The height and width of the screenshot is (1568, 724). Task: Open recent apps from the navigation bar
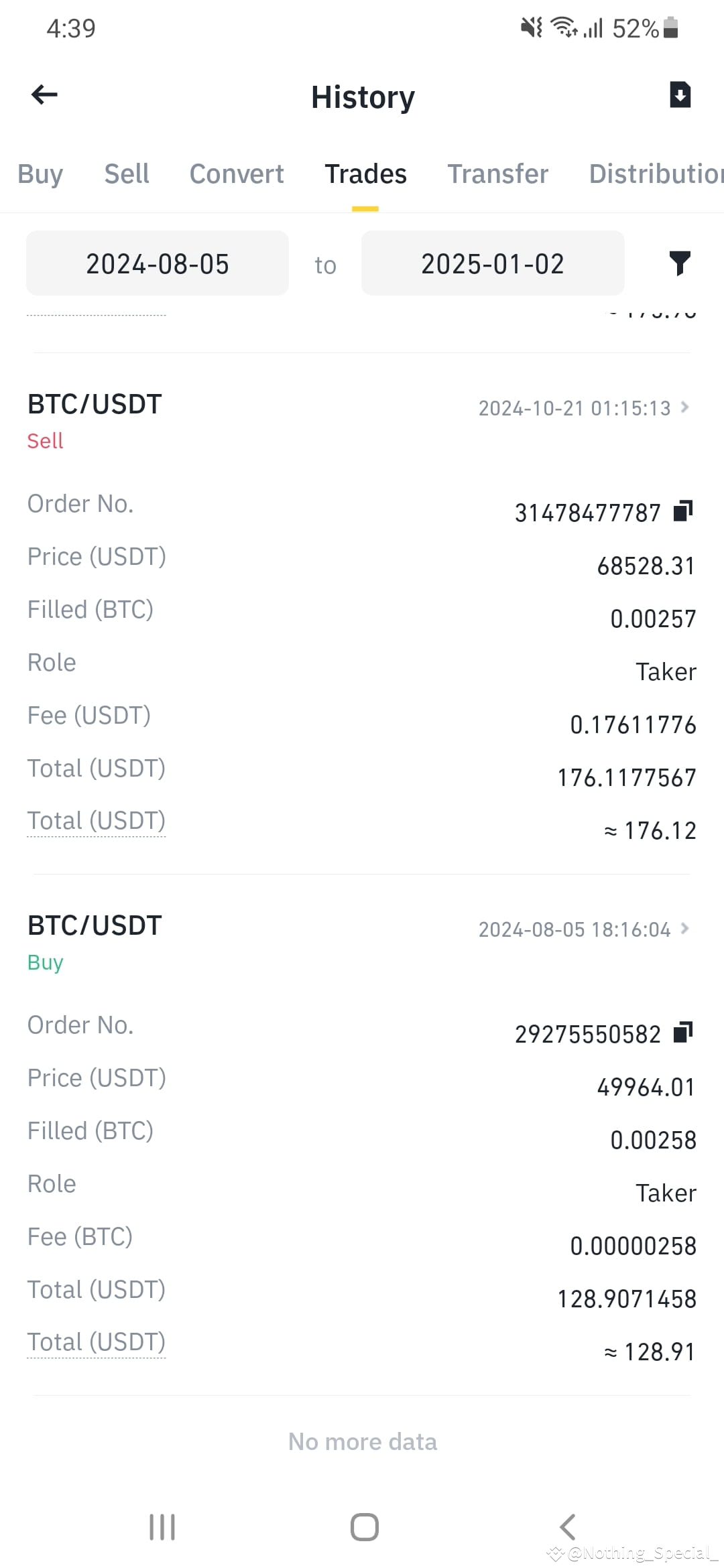162,1527
